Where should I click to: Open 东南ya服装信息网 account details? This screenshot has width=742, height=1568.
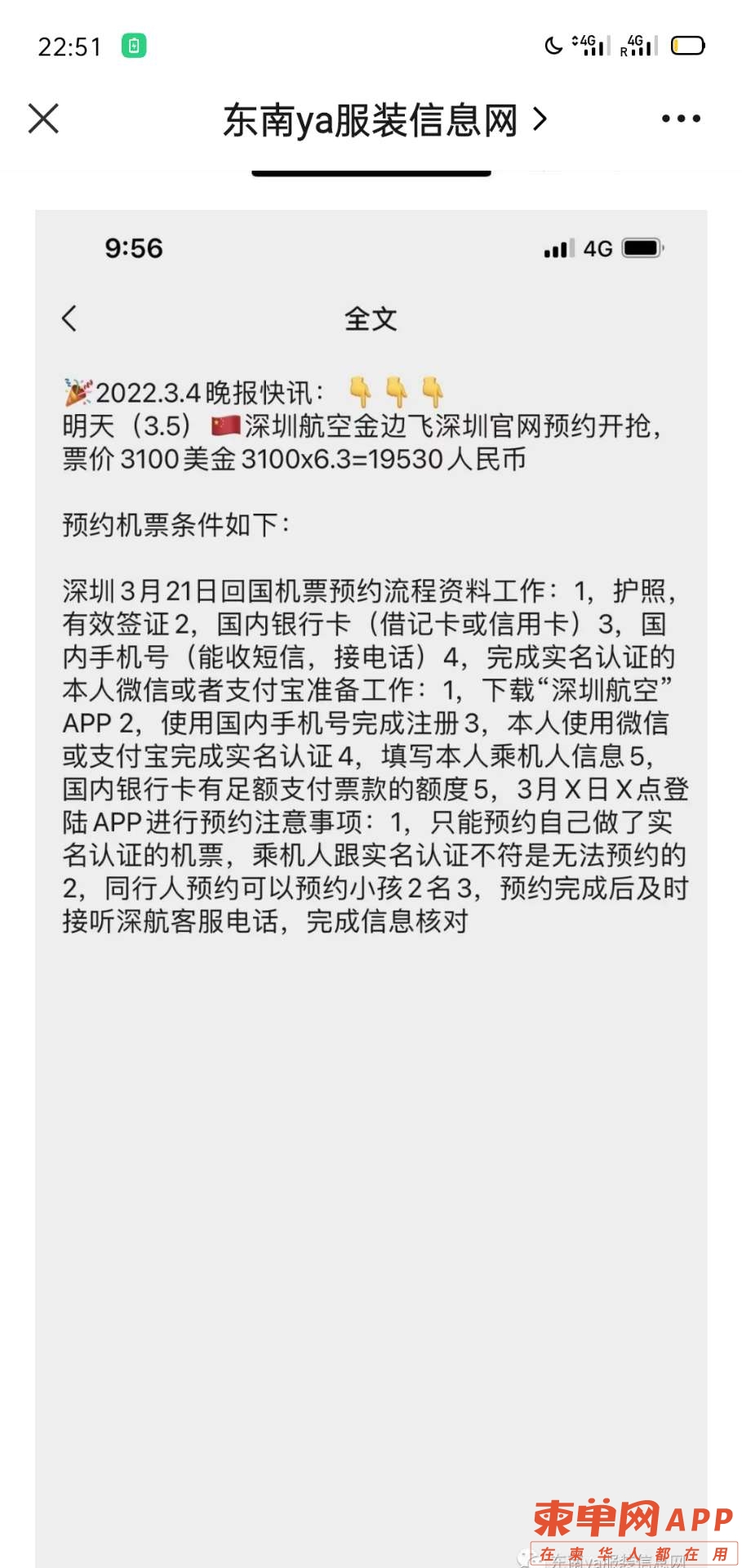coord(384,120)
